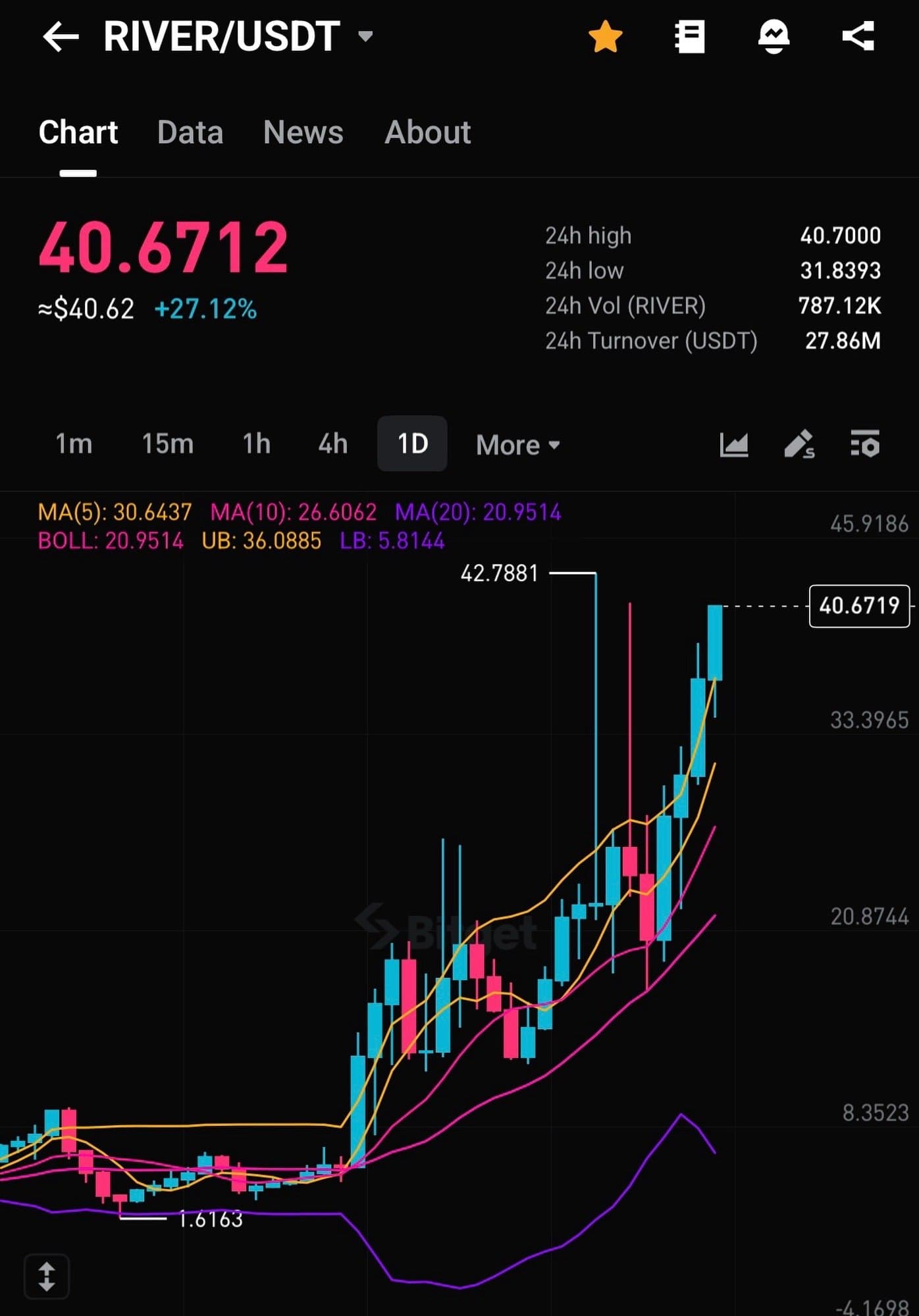The width and height of the screenshot is (919, 1316).
Task: Tap the chart expand vertical button
Action: pyautogui.click(x=47, y=1277)
